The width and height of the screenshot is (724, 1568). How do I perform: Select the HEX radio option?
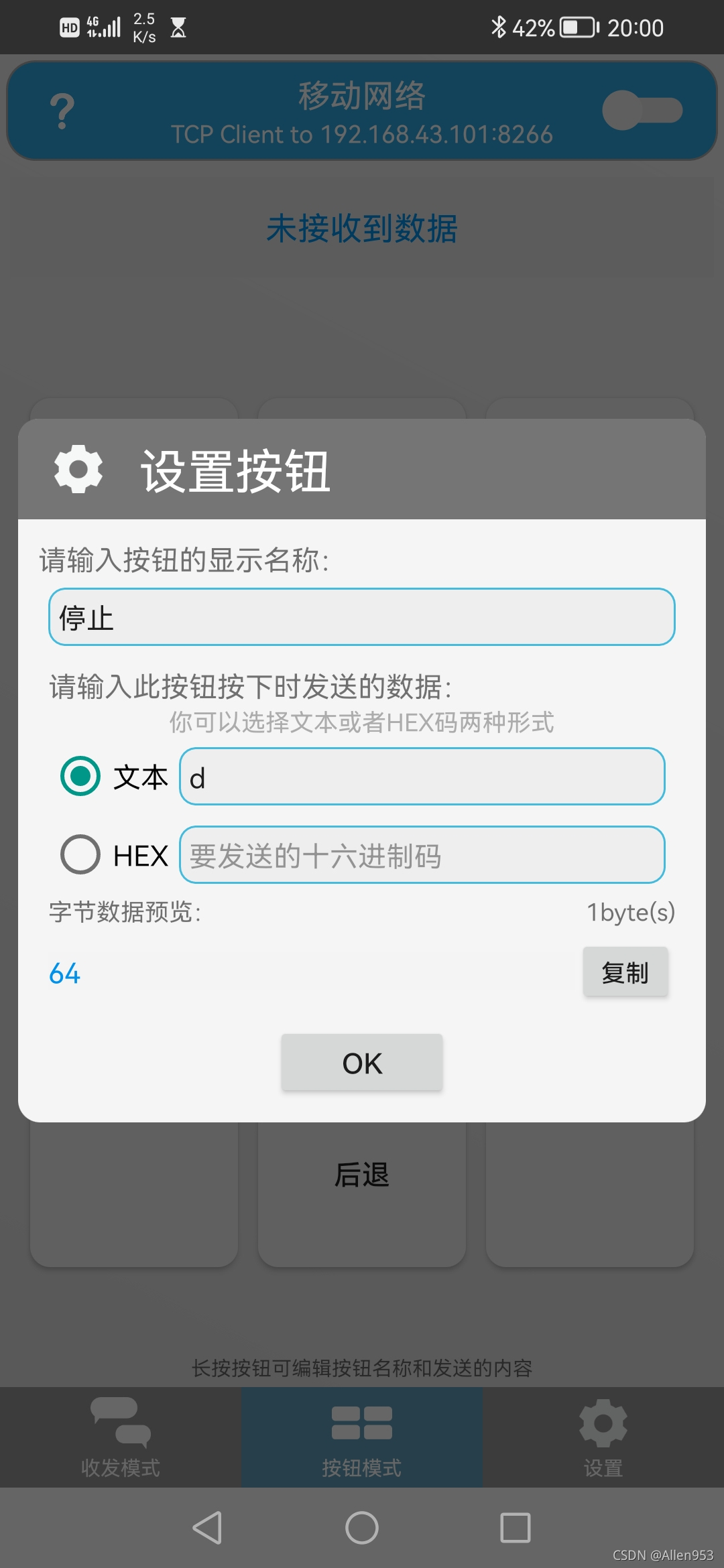[80, 854]
